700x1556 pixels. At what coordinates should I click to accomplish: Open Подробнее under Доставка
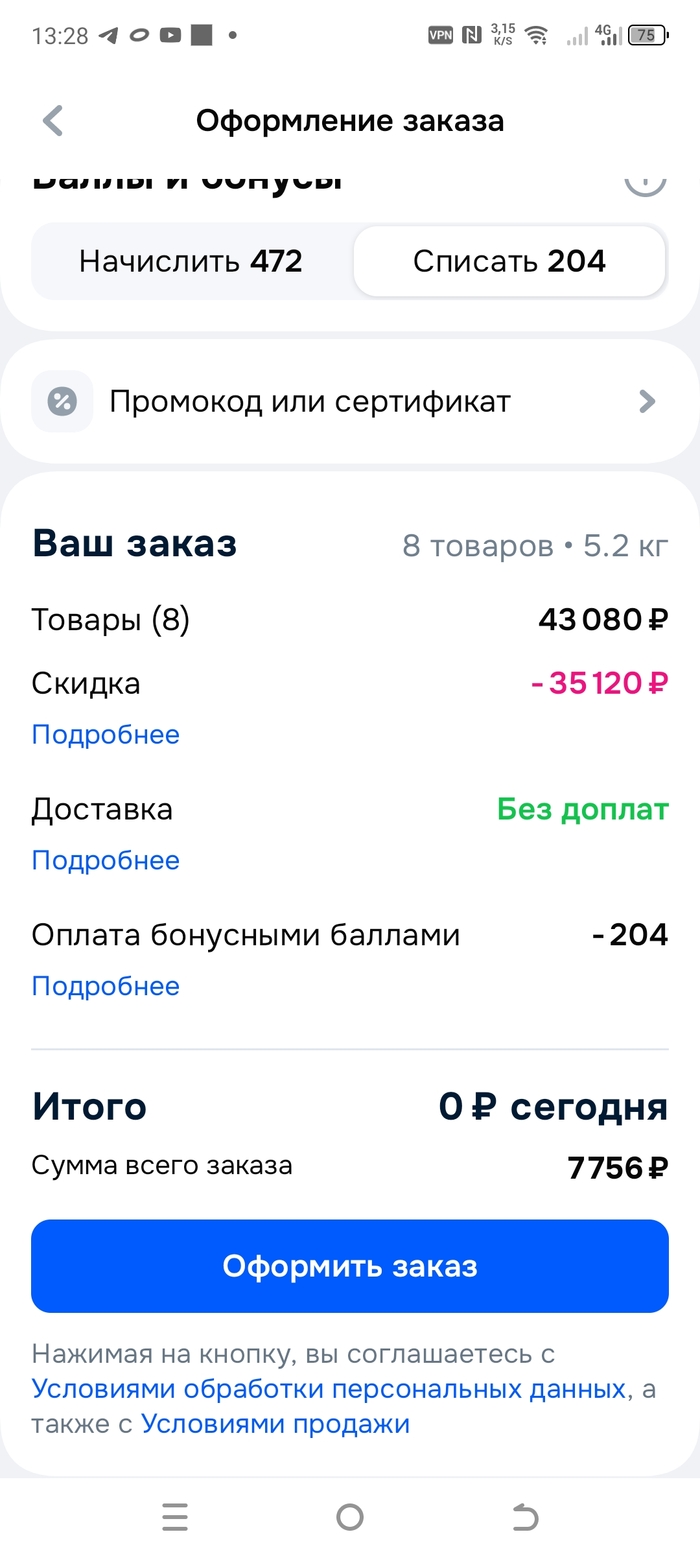(x=106, y=861)
